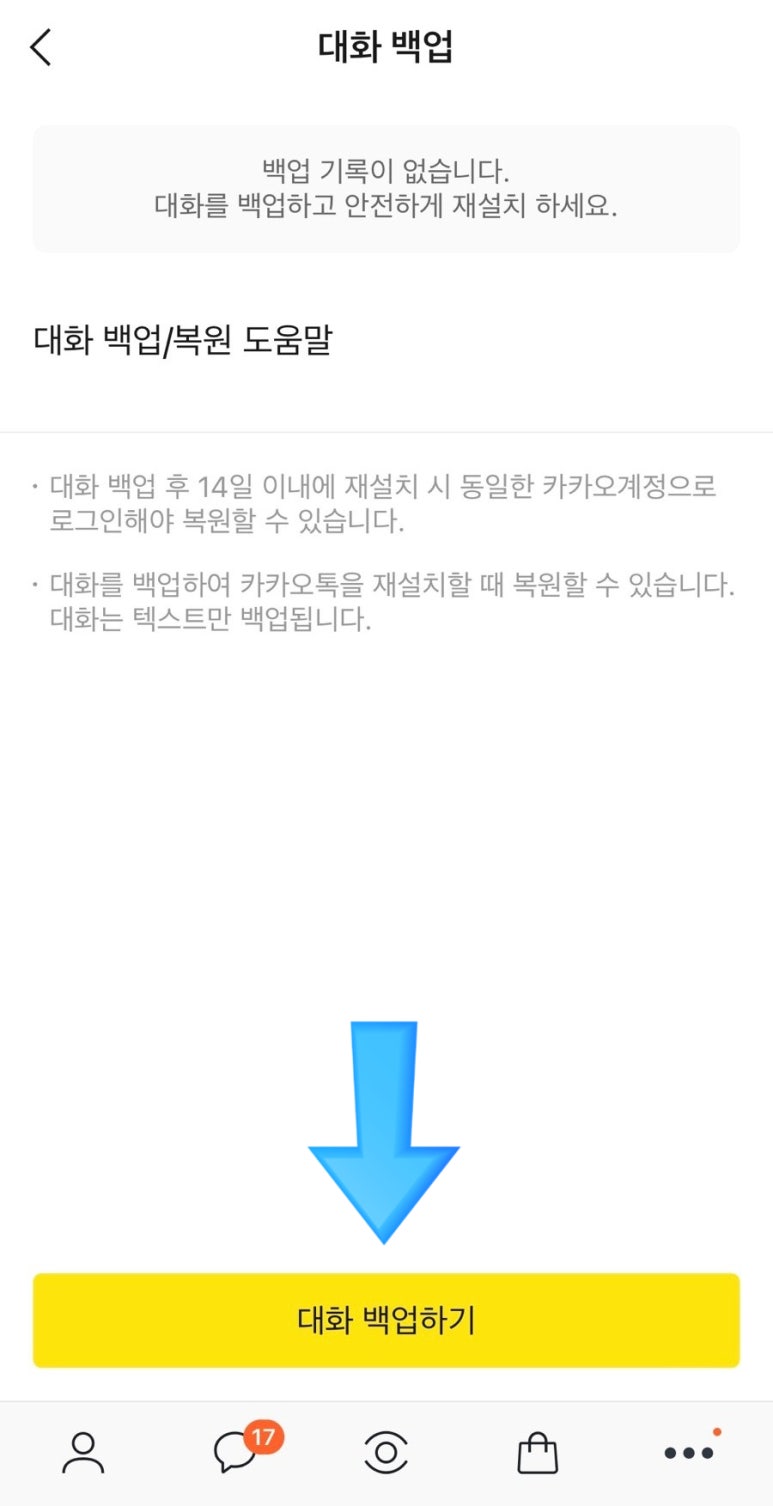Switch to the view tab

[x=386, y=1453]
